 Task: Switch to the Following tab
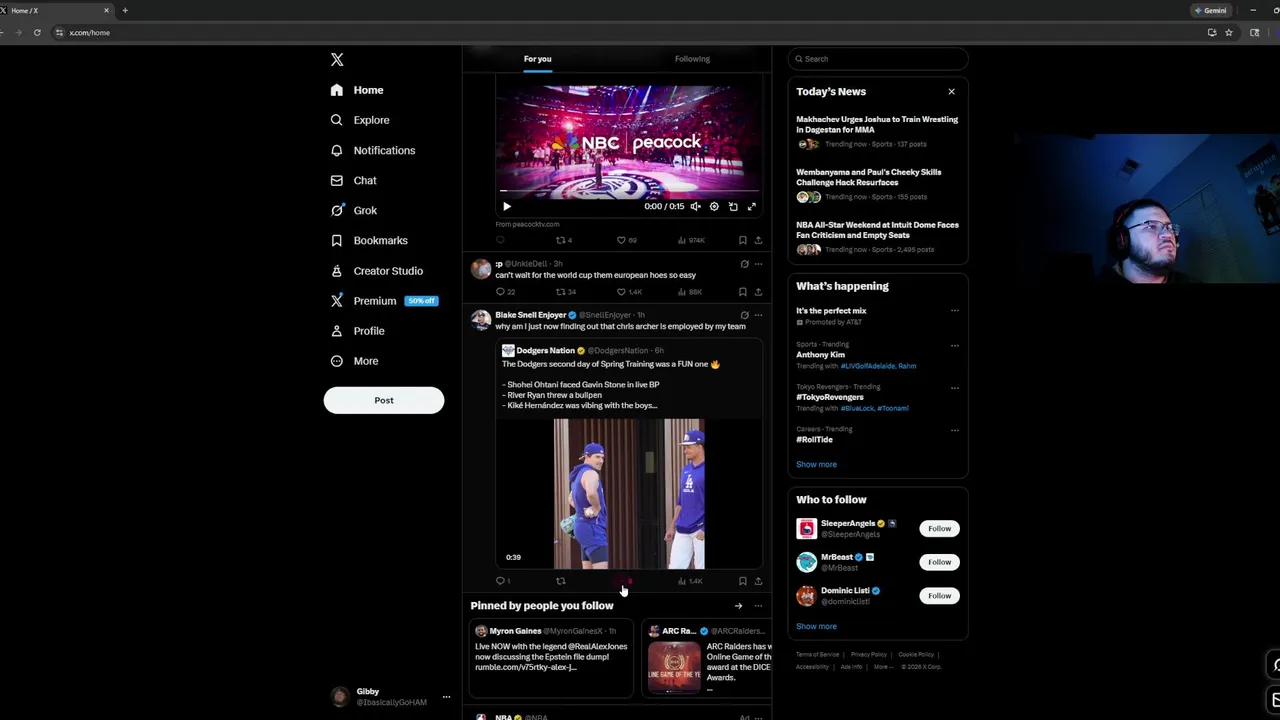692,59
